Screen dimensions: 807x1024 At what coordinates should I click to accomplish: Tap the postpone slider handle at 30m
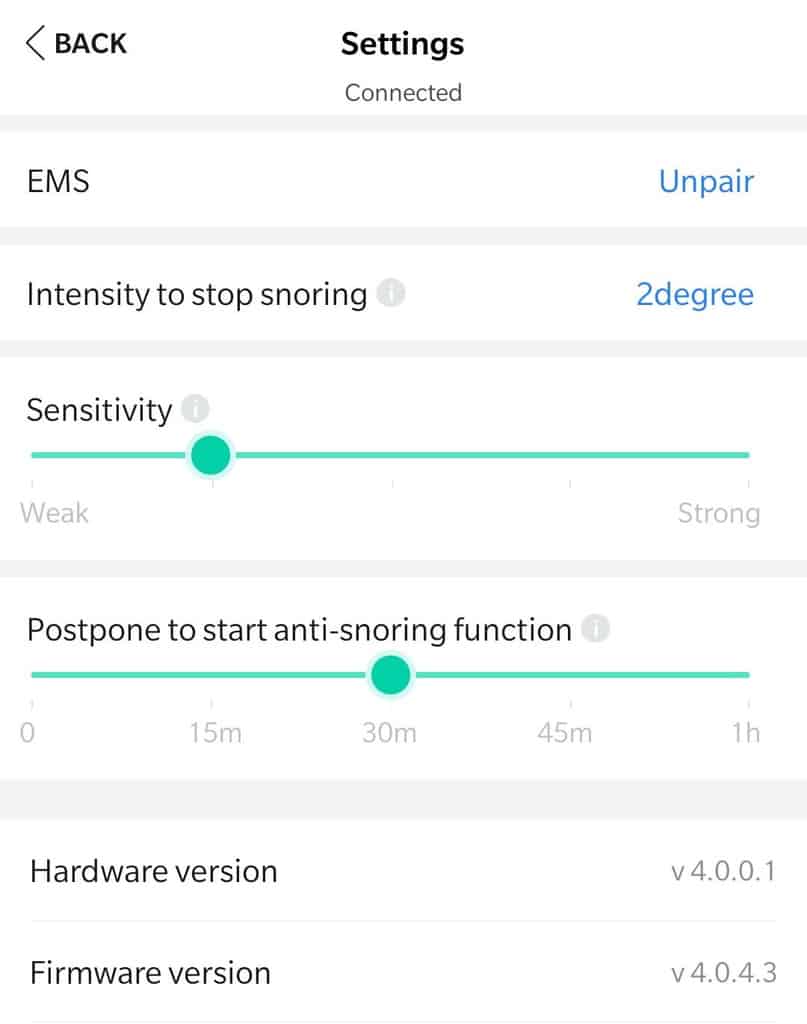(x=390, y=675)
